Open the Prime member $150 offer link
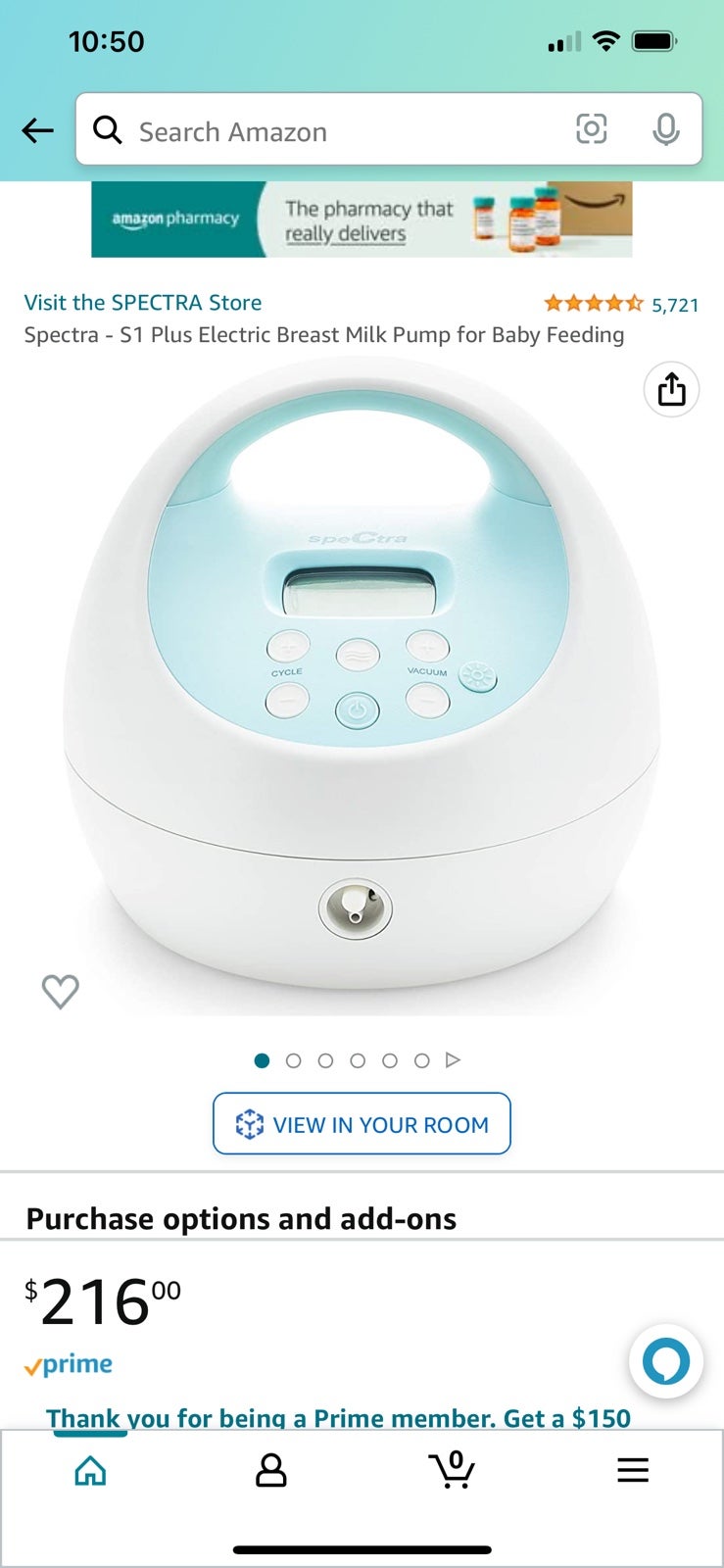This screenshot has width=724, height=1568. tap(338, 1417)
